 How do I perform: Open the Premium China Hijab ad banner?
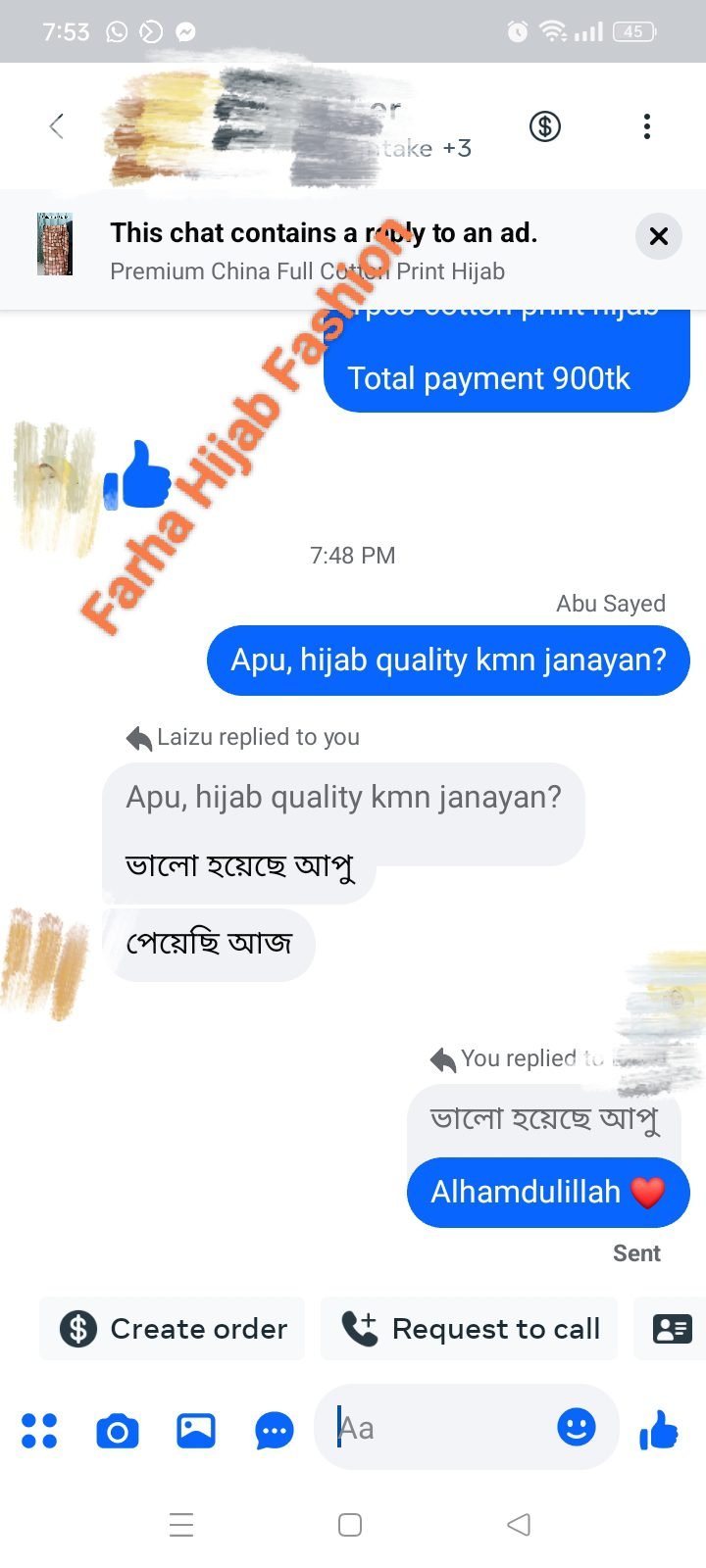tap(324, 251)
